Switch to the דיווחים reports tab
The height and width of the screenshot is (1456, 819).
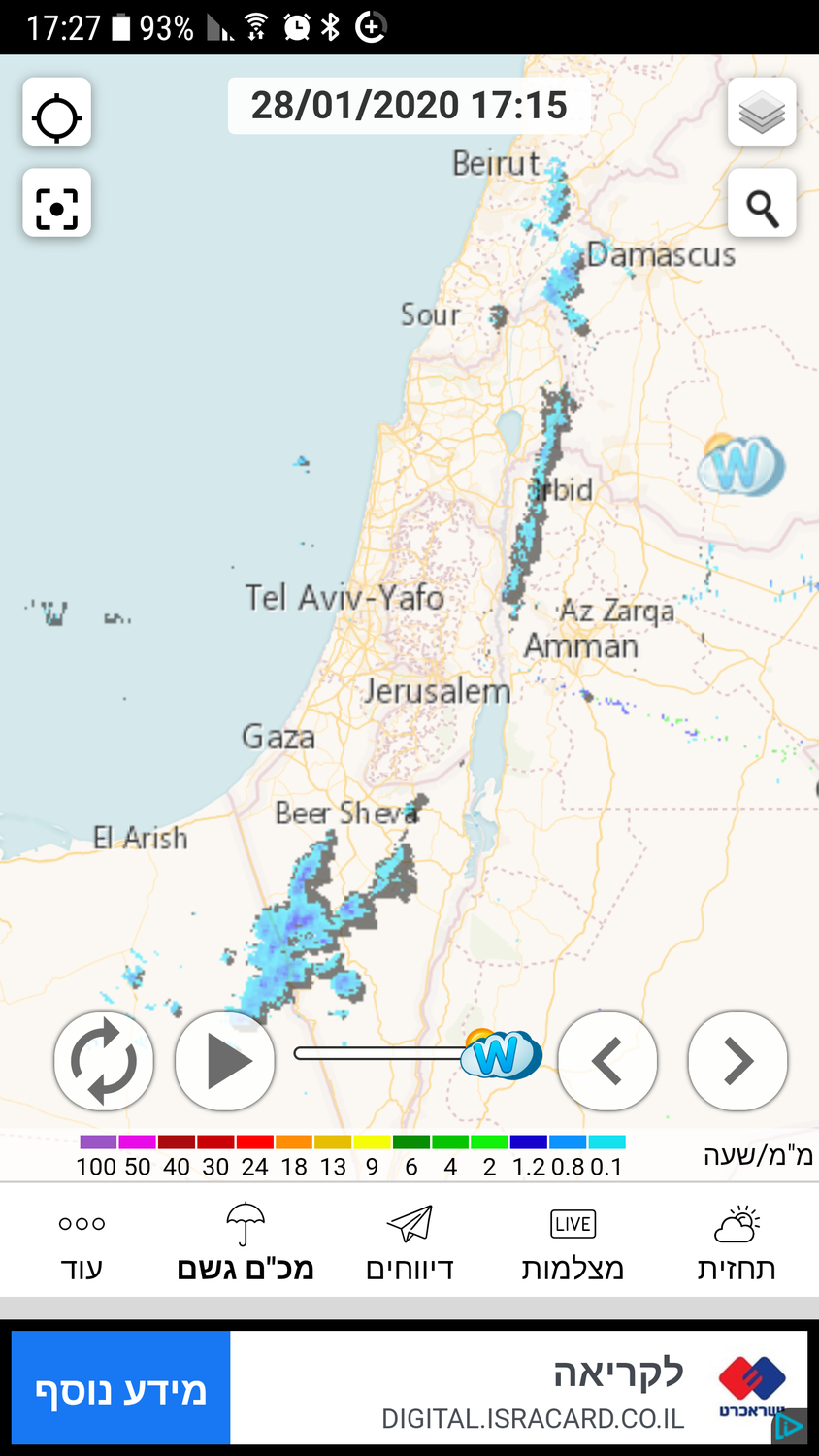click(409, 1242)
